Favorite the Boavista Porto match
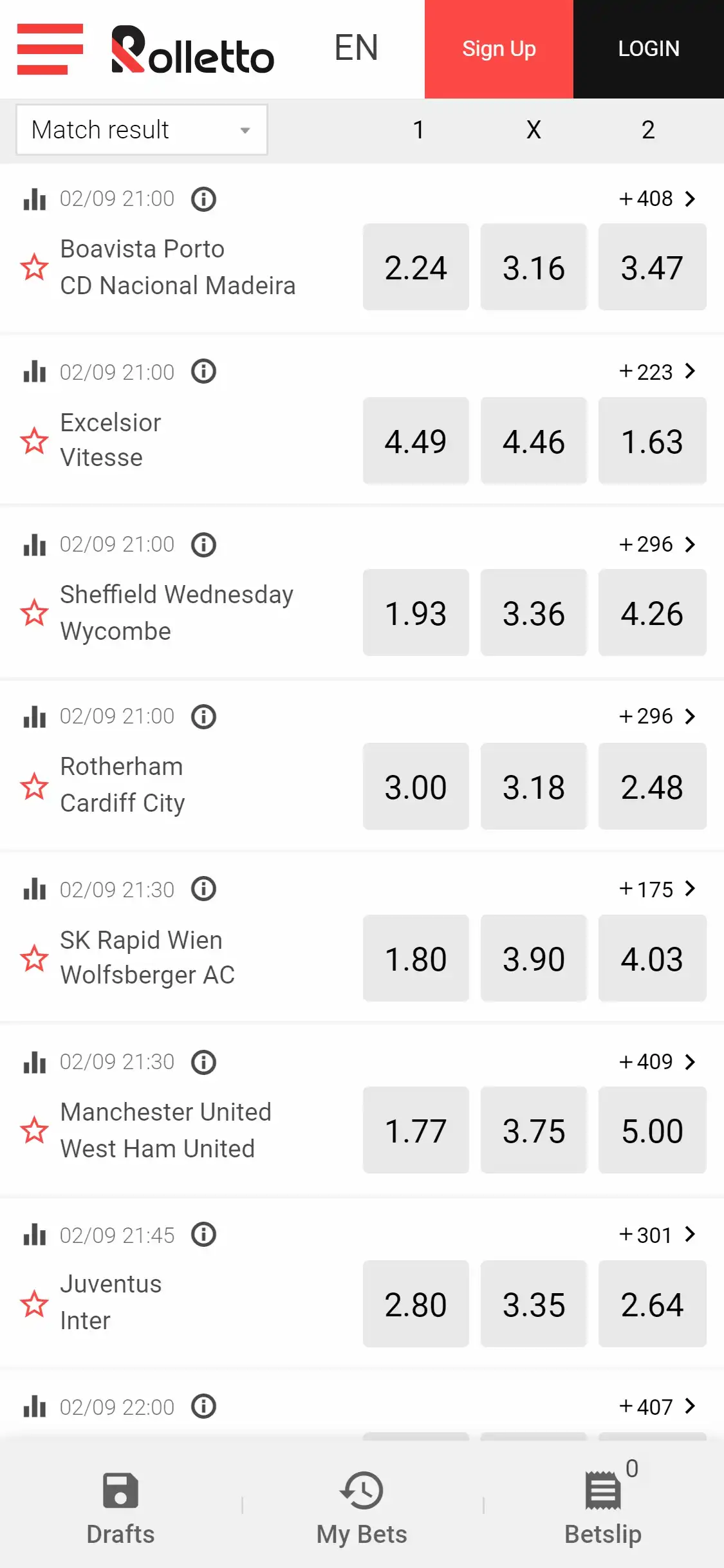The image size is (724, 1568). pyautogui.click(x=34, y=267)
